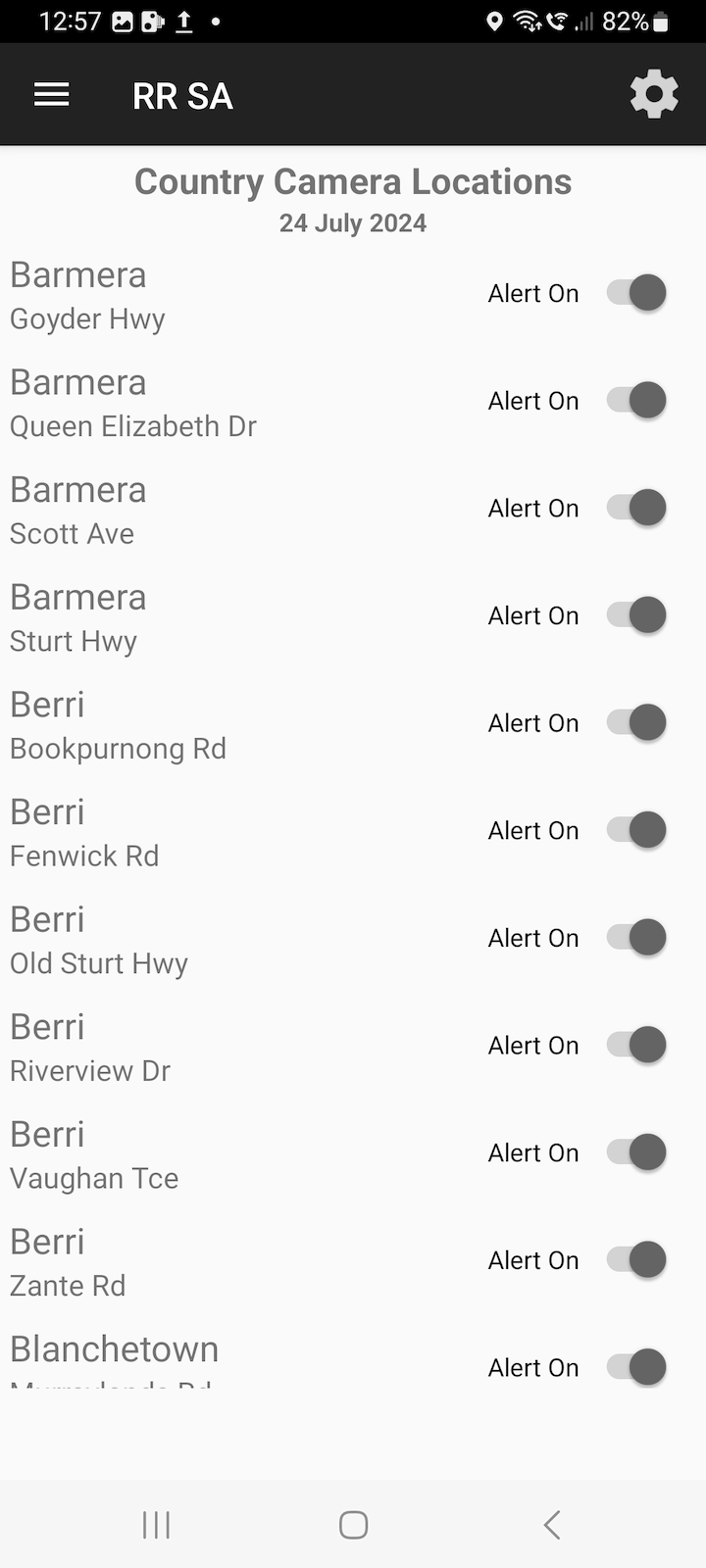The height and width of the screenshot is (1568, 706).
Task: Toggle the Berri Bookpurnong Rd alert switch
Action: (x=637, y=723)
